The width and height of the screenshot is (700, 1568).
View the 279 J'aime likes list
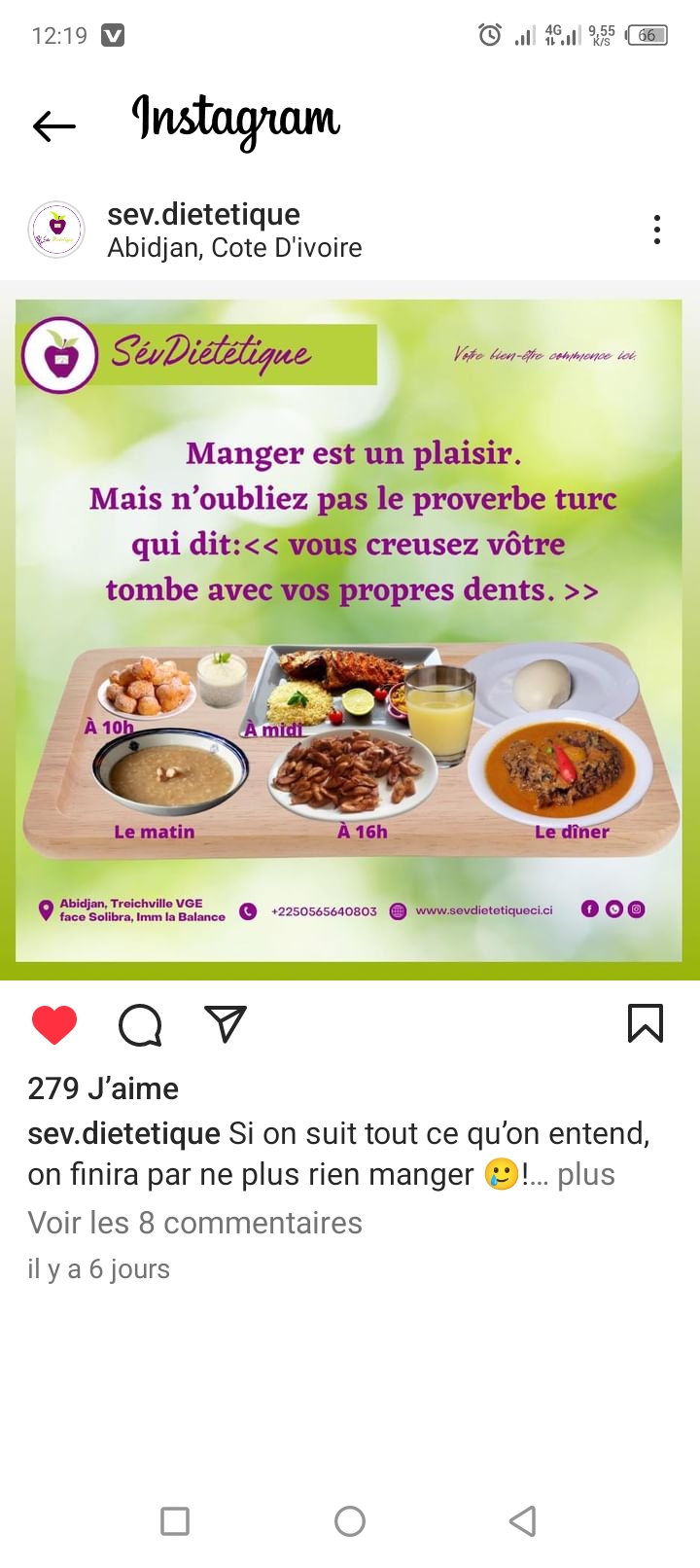tap(103, 1088)
